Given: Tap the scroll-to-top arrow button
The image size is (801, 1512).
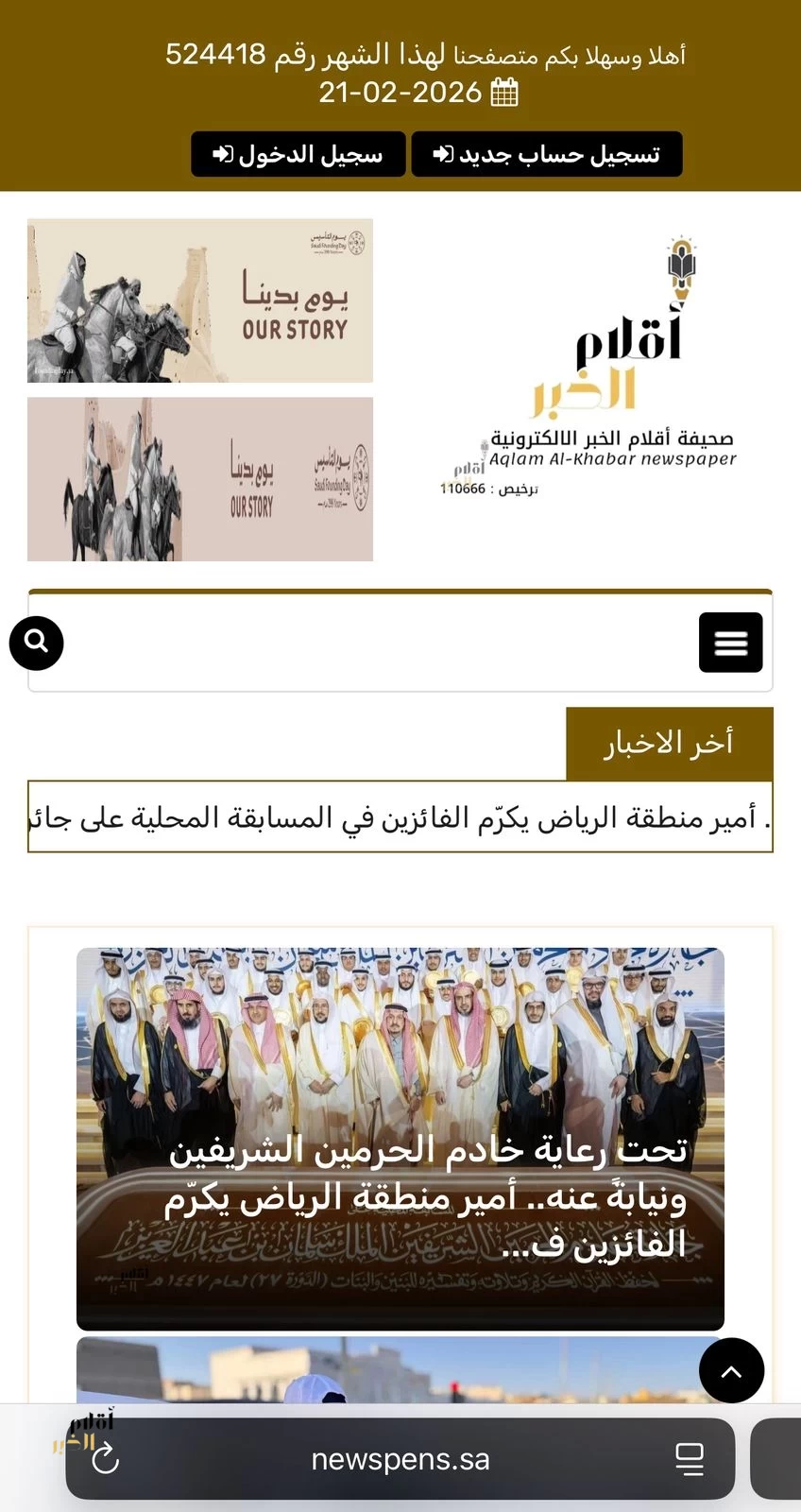Looking at the screenshot, I should pos(731,1370).
